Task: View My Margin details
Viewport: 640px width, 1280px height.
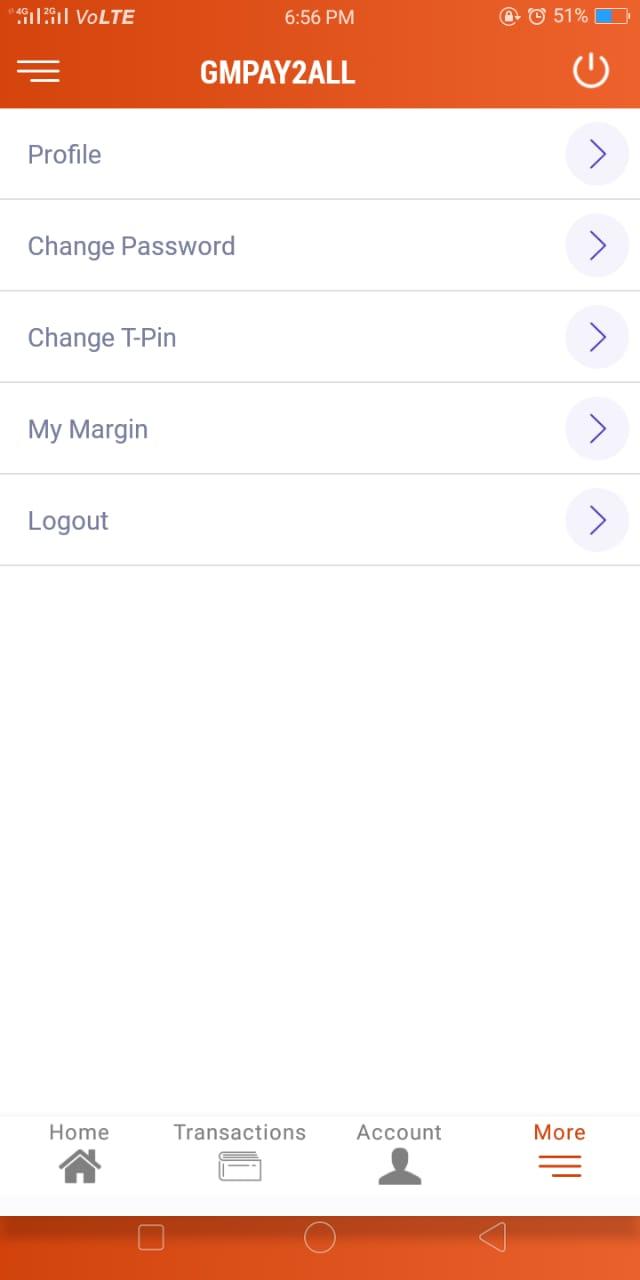Action: tap(320, 429)
